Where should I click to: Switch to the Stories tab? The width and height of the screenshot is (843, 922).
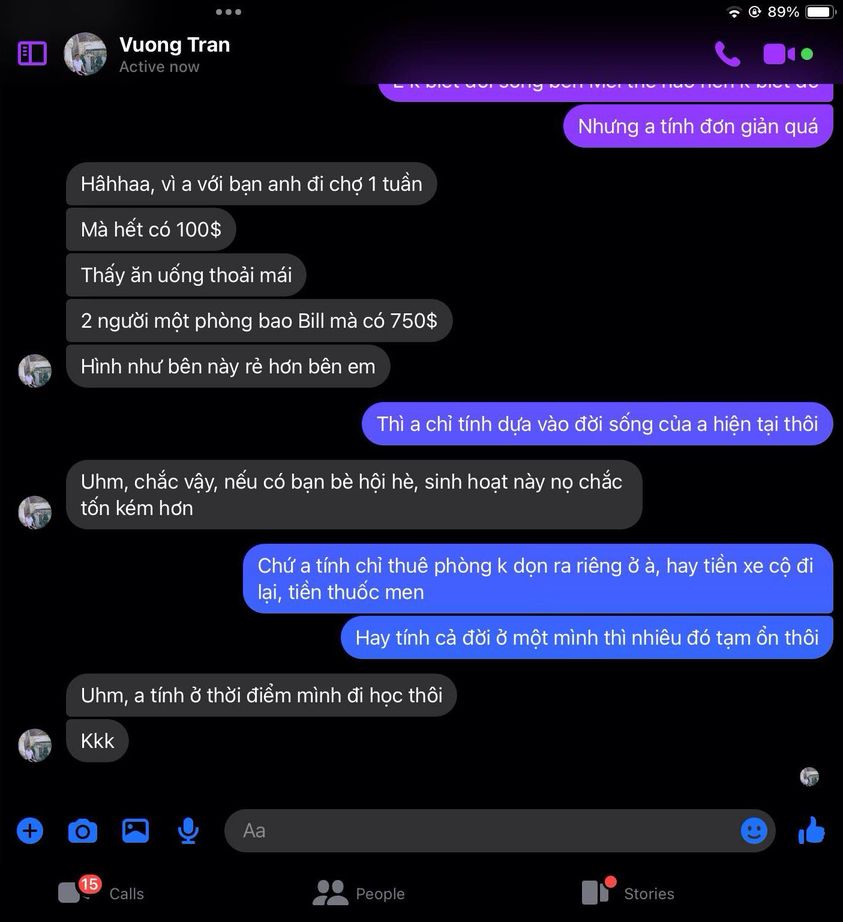(x=628, y=892)
